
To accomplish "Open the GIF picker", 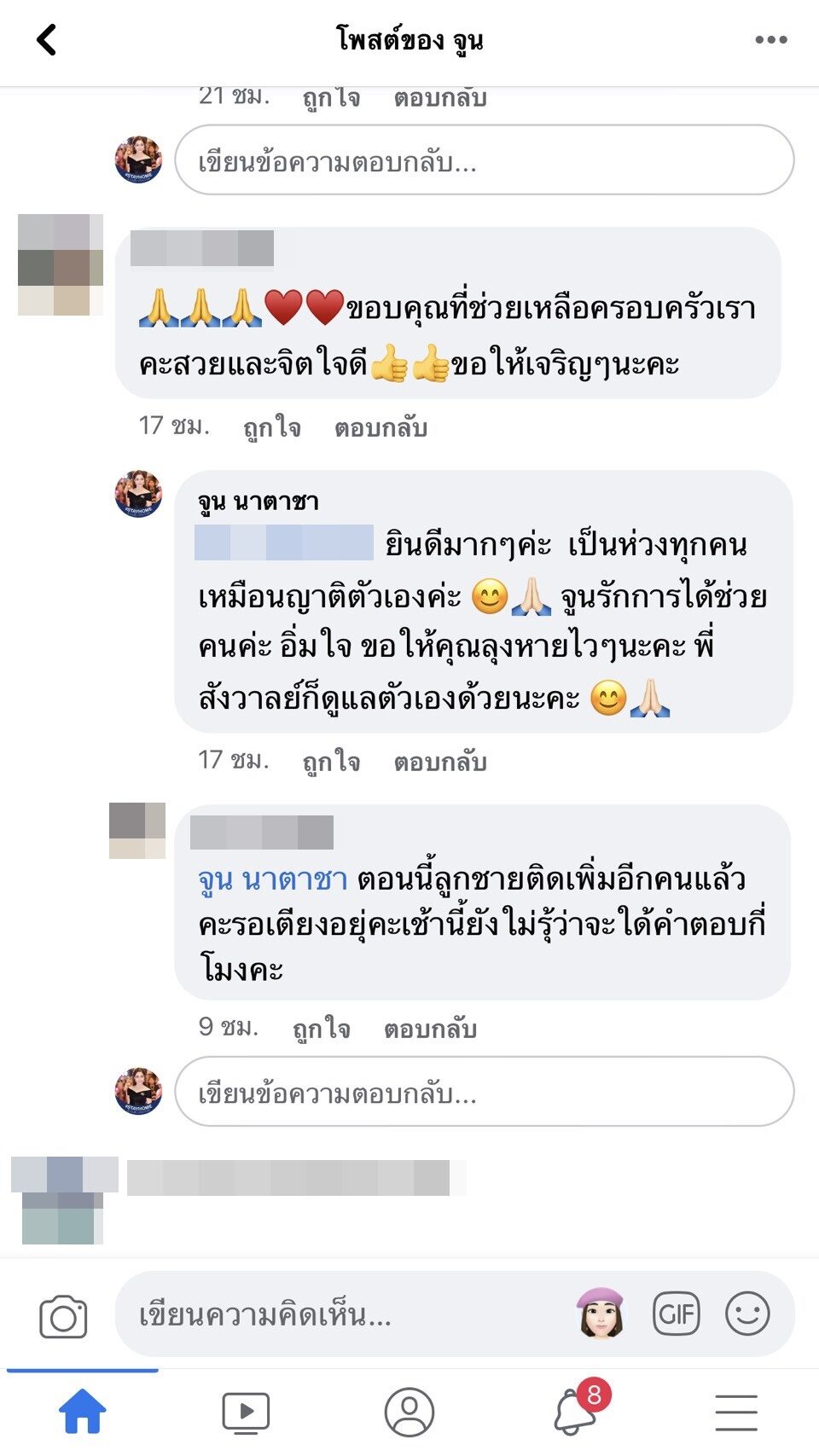I will pyautogui.click(x=676, y=1314).
